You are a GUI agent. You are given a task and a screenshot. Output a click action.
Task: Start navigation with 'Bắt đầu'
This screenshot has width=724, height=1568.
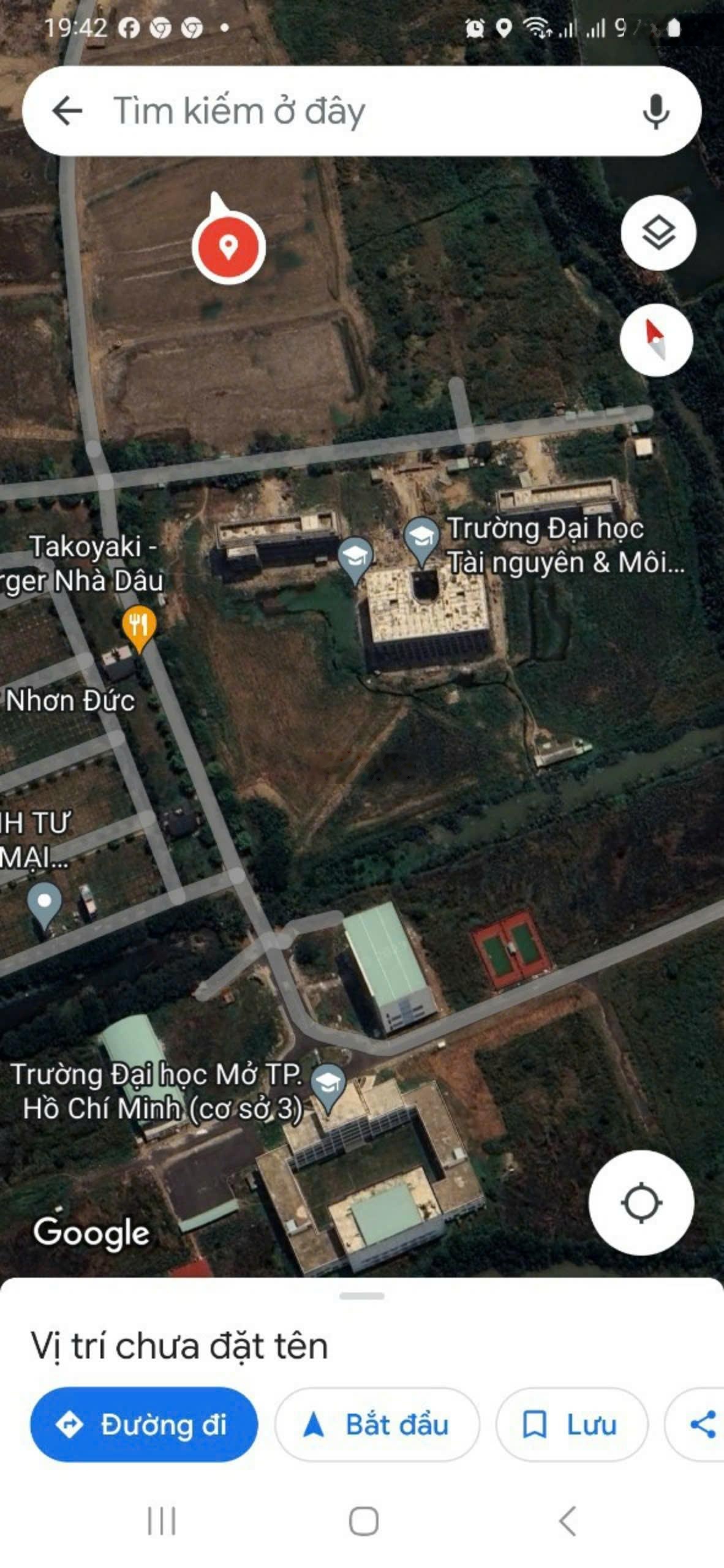377,1424
